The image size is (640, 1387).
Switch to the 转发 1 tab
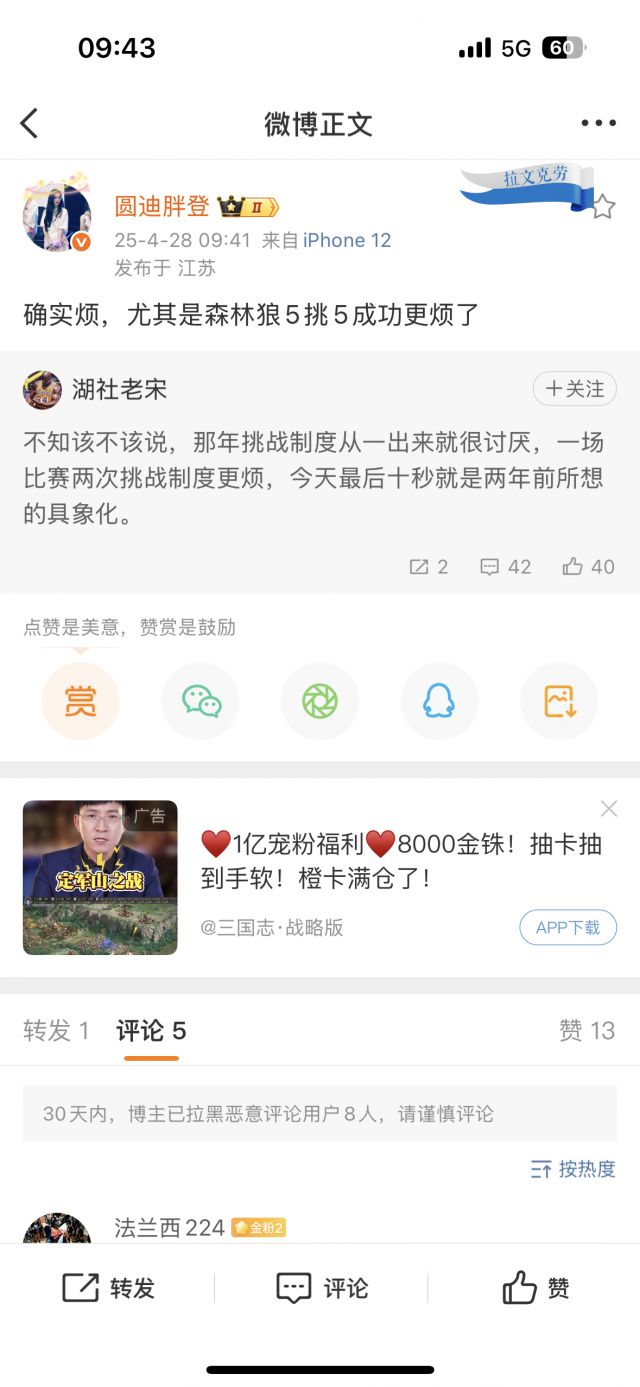click(x=56, y=1030)
